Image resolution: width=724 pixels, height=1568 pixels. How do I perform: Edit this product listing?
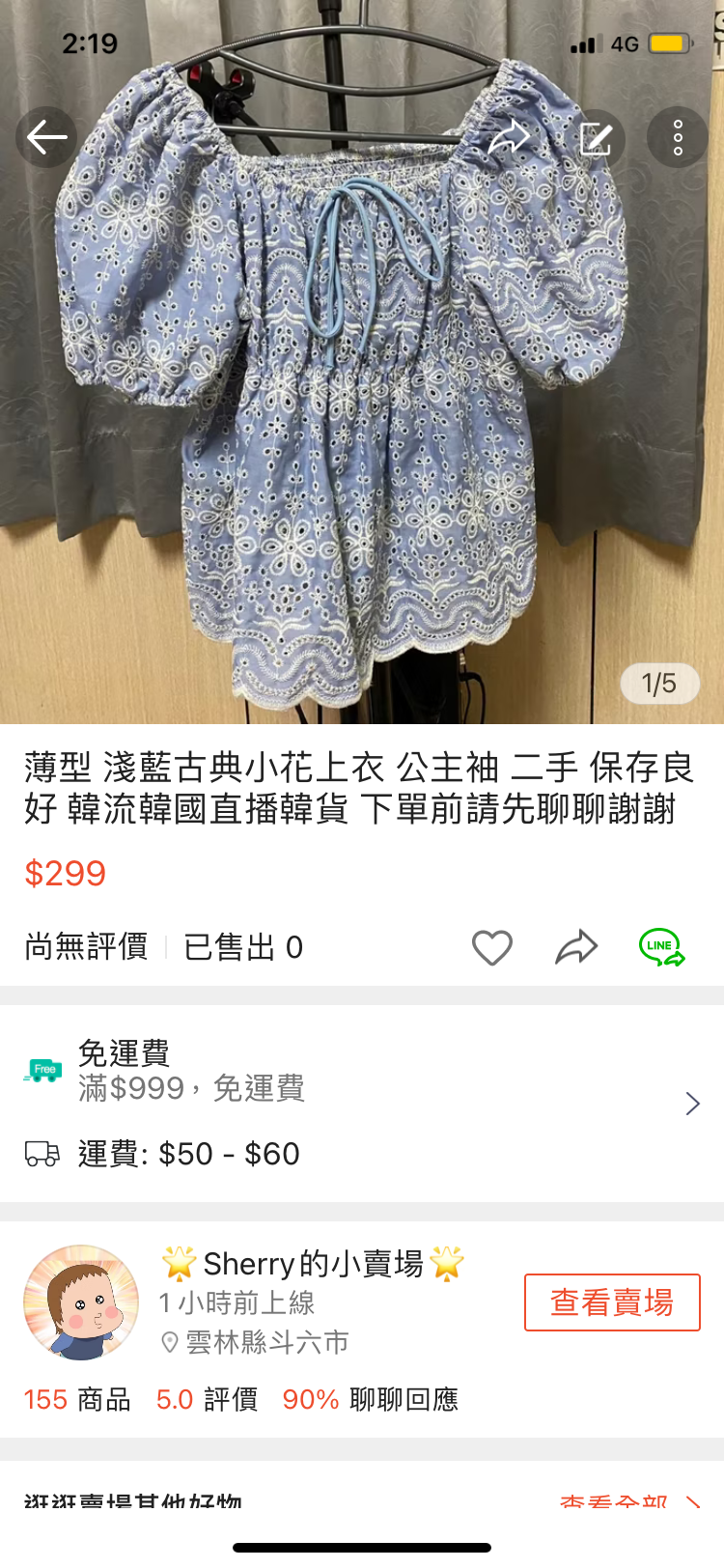coord(596,138)
